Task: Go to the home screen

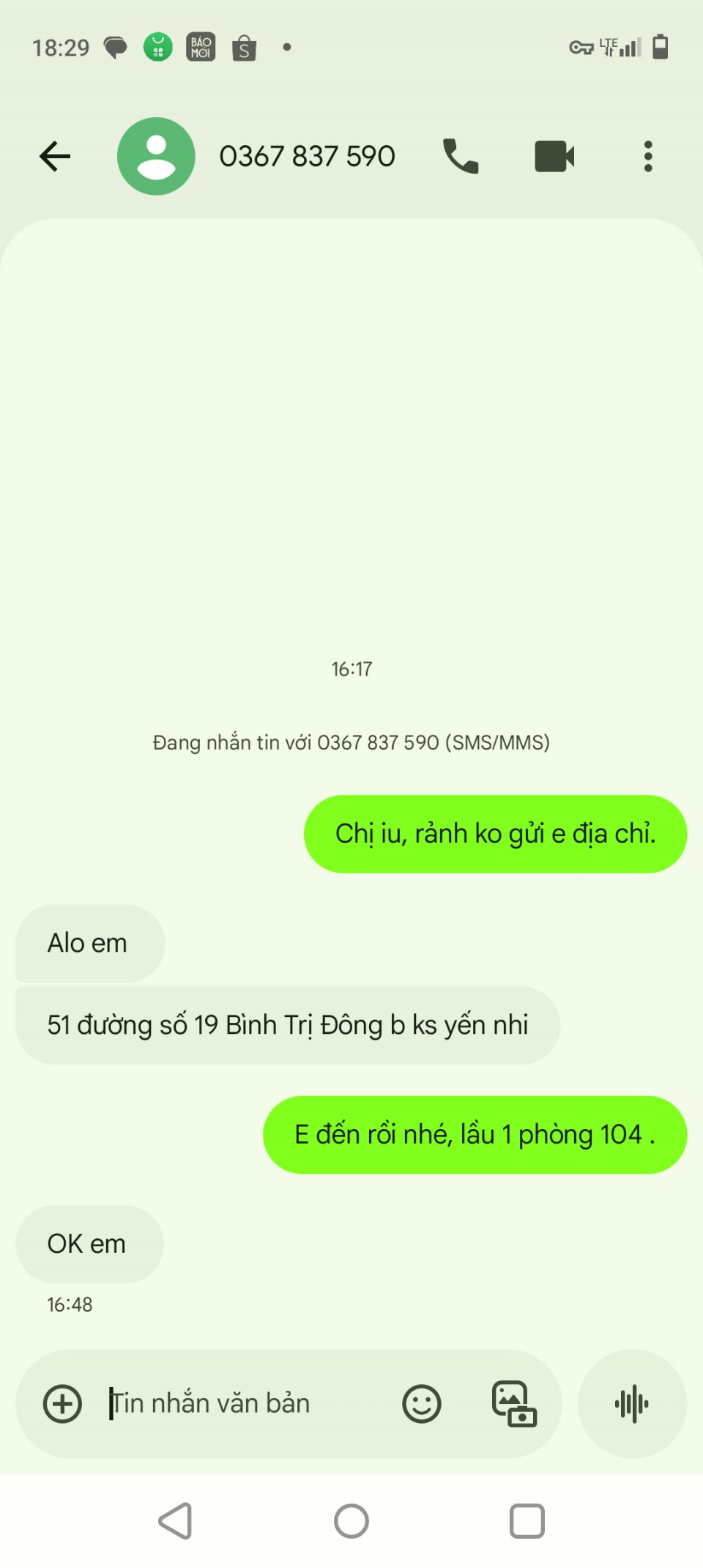Action: (351, 1521)
